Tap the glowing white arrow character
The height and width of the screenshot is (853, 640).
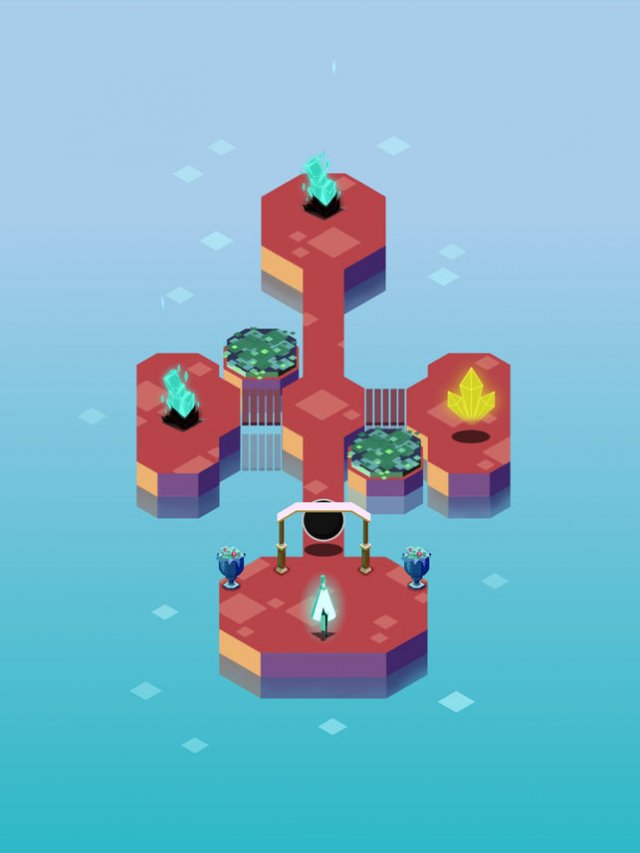point(323,603)
